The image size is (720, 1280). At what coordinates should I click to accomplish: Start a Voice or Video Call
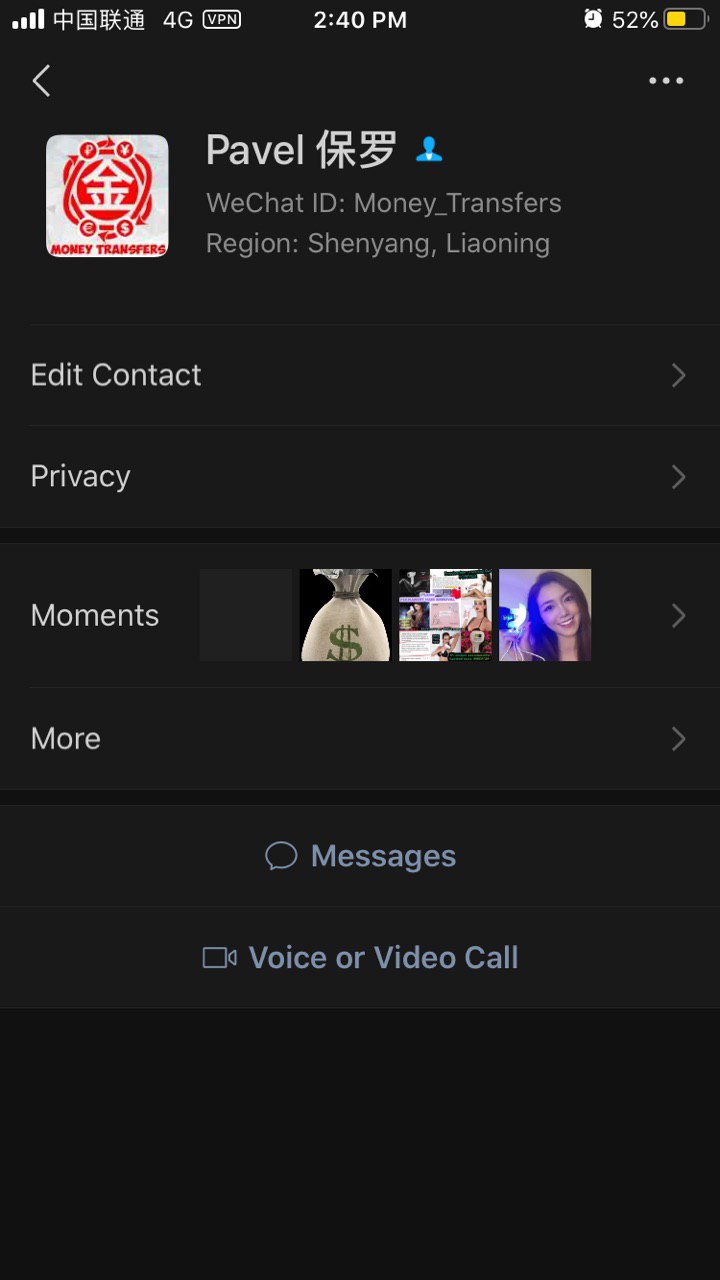click(x=360, y=957)
